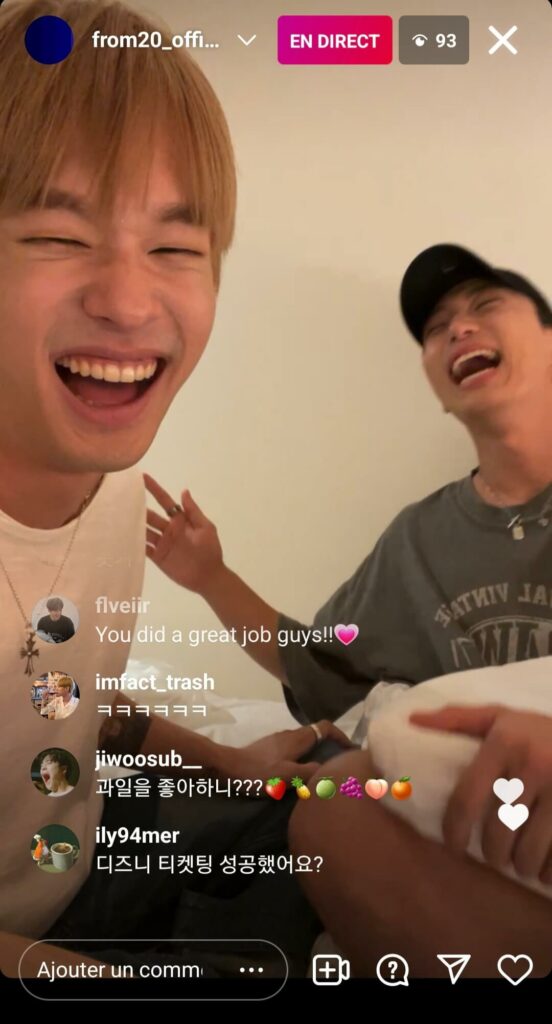Open the viewer count list
Screen dimensions: 552x1024
coord(434,40)
